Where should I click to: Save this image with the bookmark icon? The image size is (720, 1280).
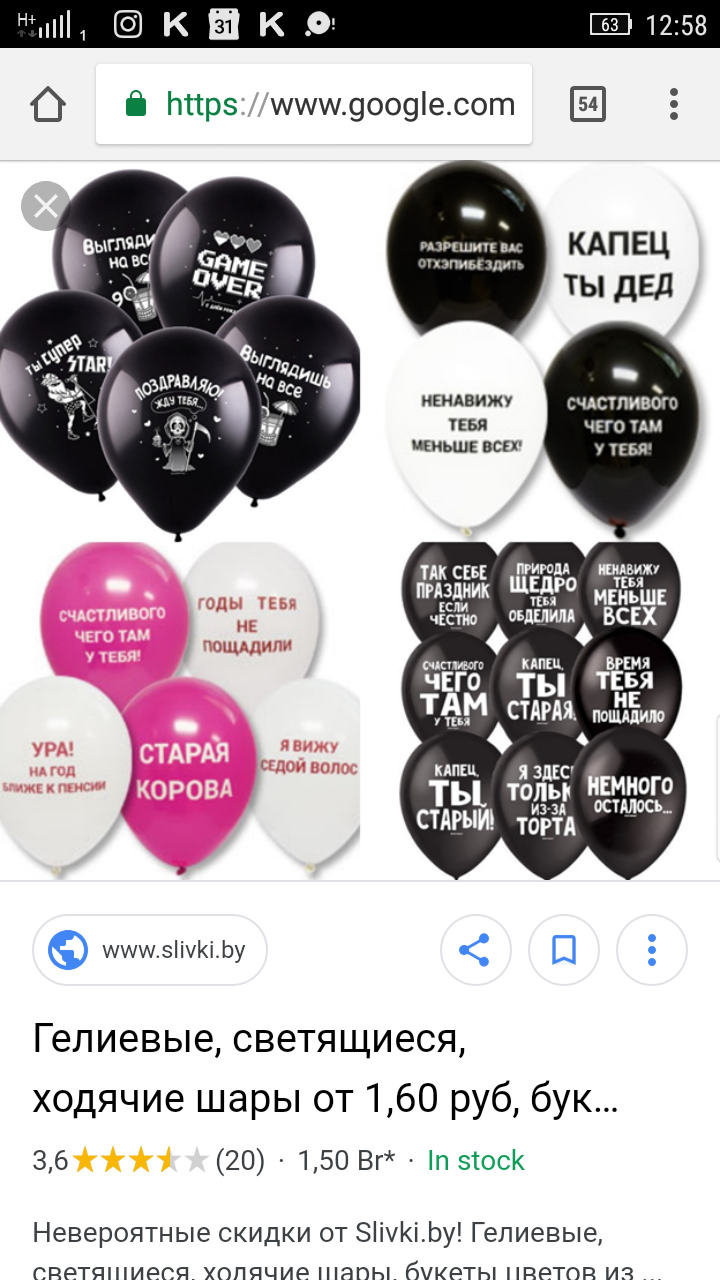tap(564, 949)
